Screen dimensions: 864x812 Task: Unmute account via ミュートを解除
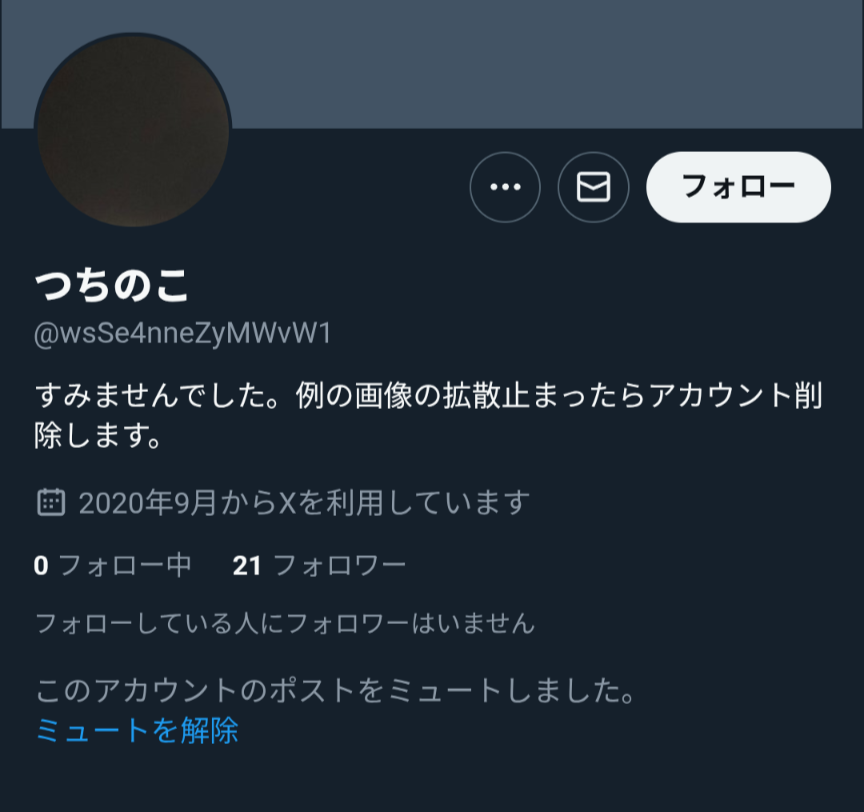pos(137,730)
